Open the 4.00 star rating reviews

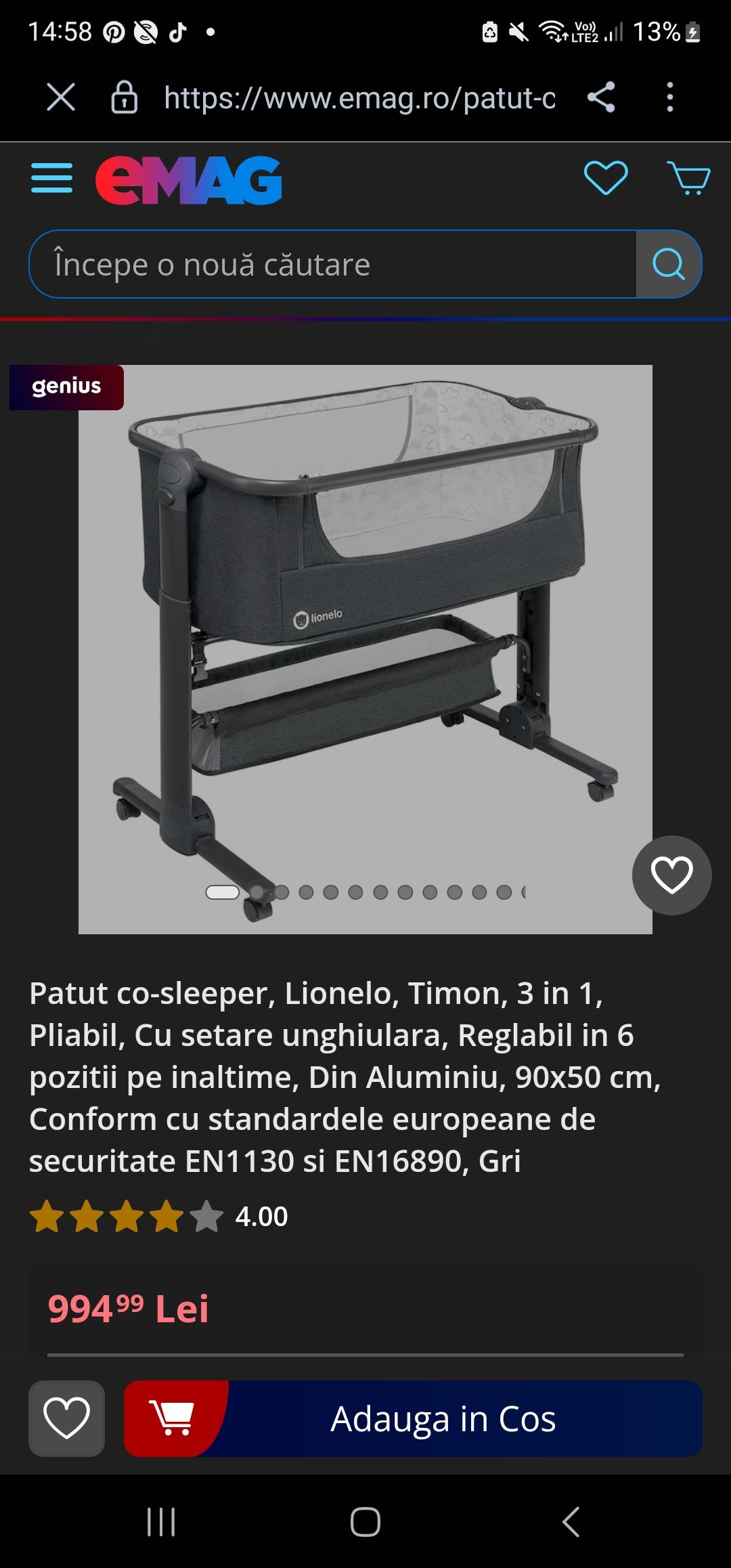click(159, 1217)
